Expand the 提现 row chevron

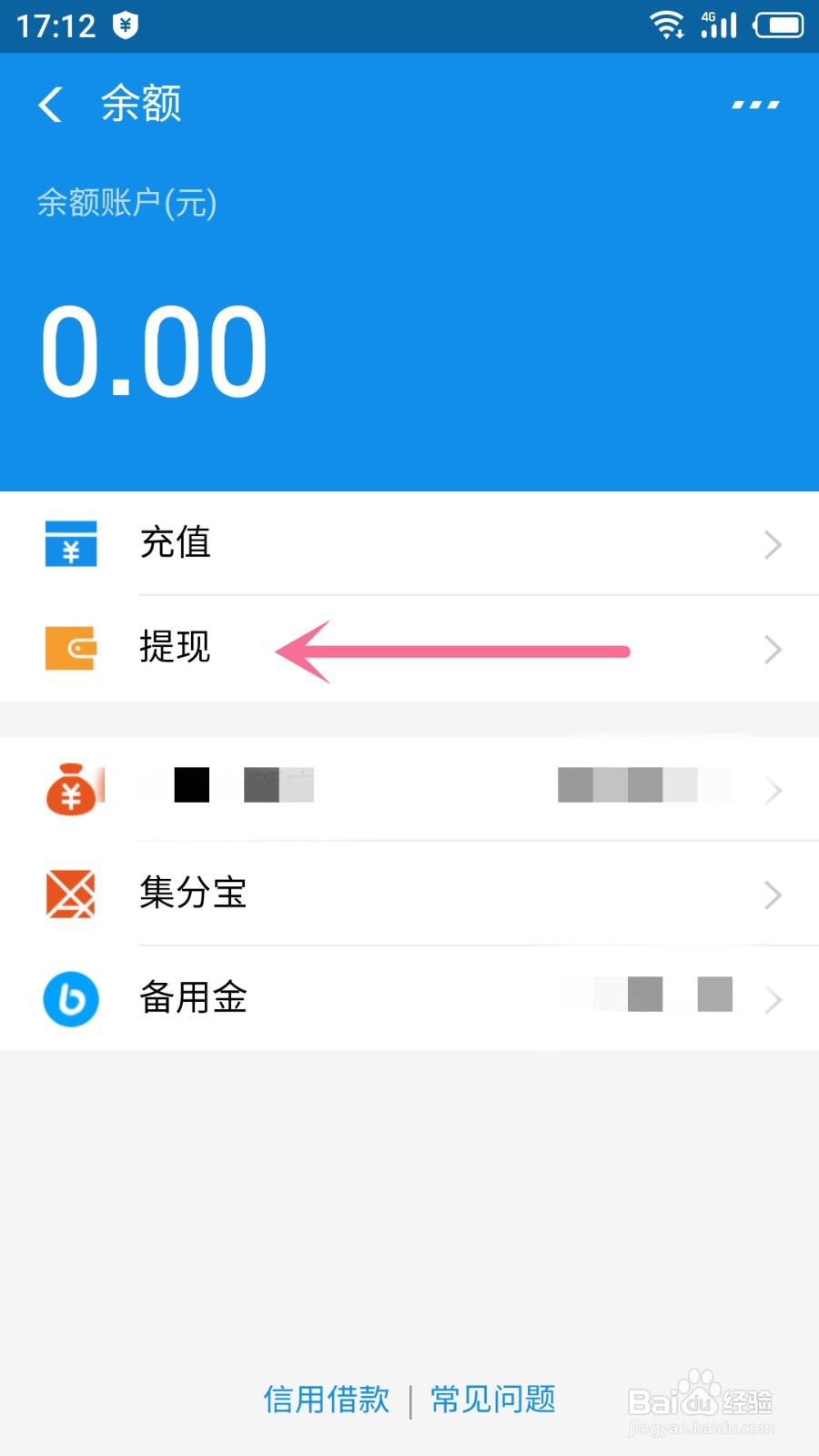(773, 649)
